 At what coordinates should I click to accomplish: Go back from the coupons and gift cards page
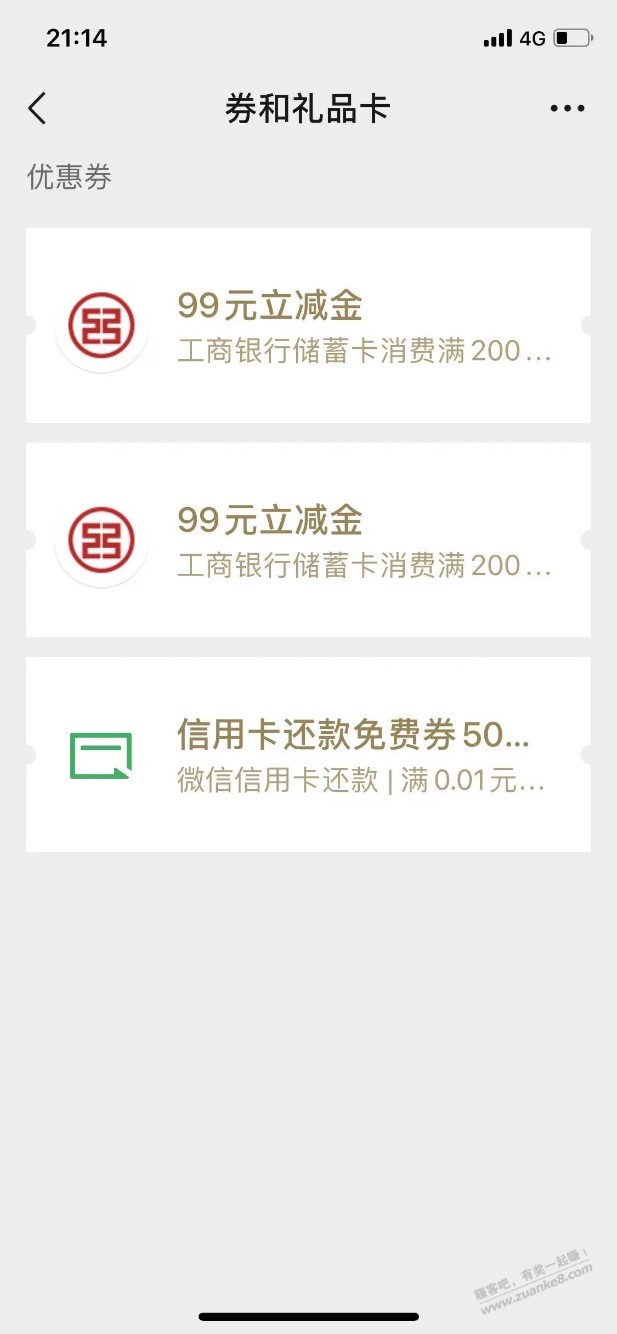click(38, 108)
